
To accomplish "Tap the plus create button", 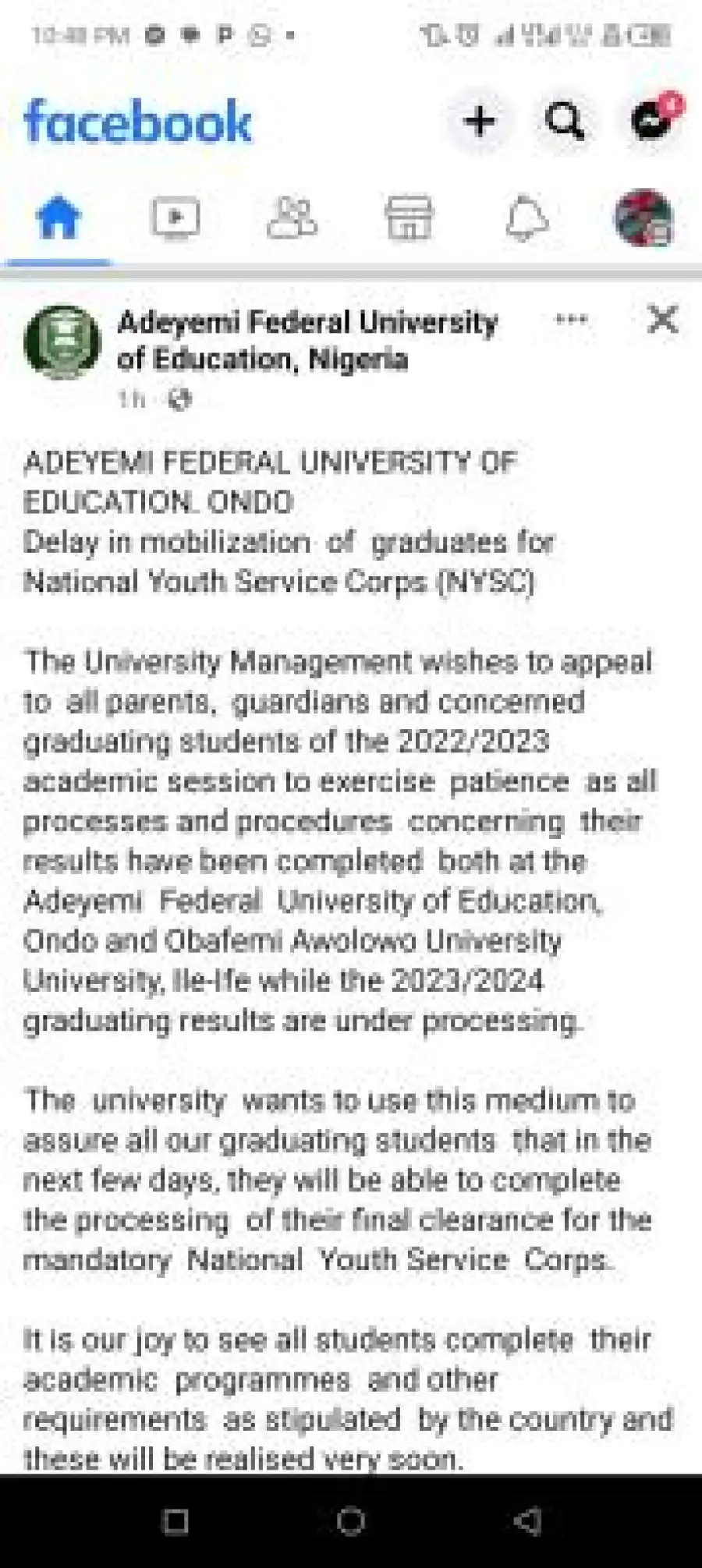I will click(x=479, y=121).
